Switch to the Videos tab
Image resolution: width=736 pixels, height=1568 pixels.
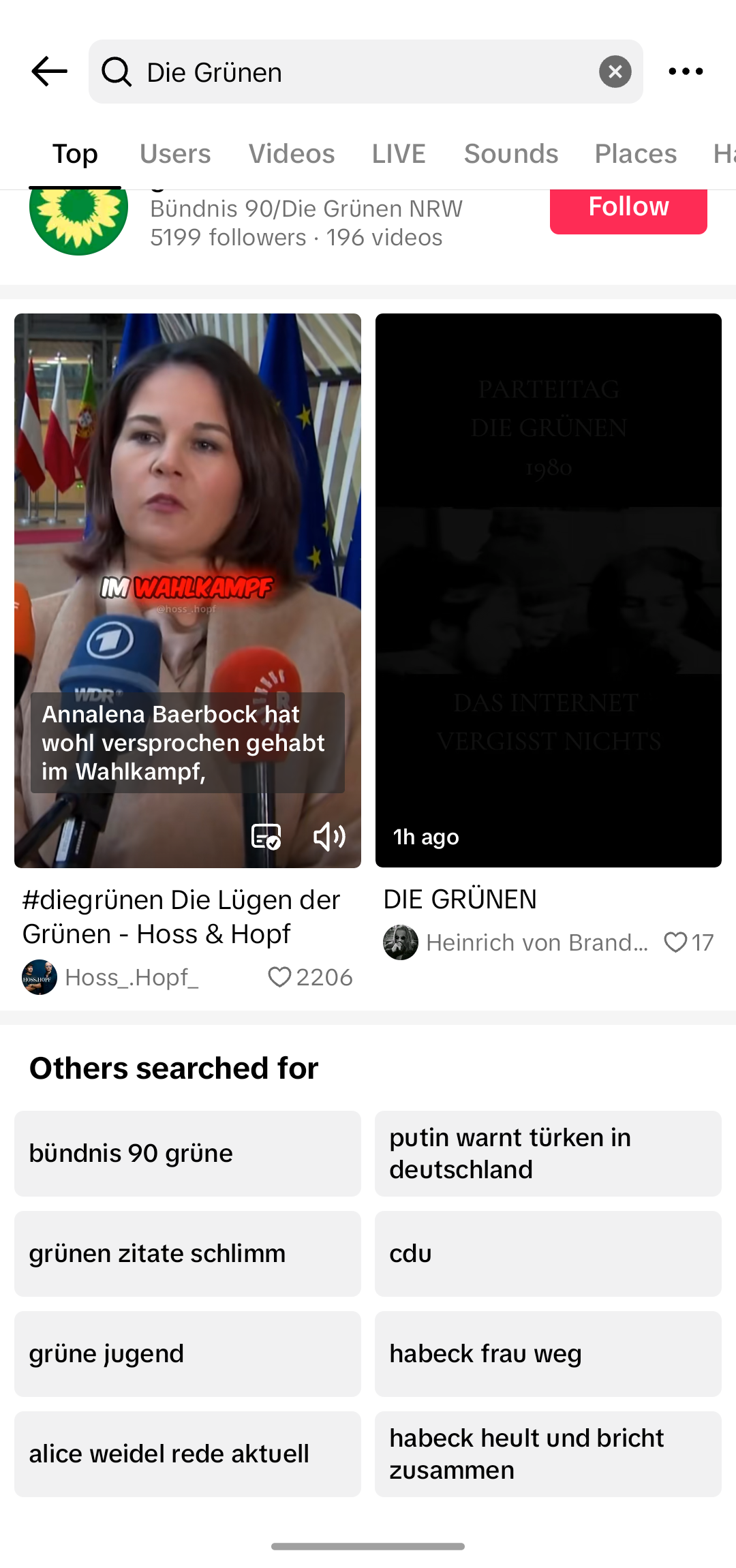point(292,153)
